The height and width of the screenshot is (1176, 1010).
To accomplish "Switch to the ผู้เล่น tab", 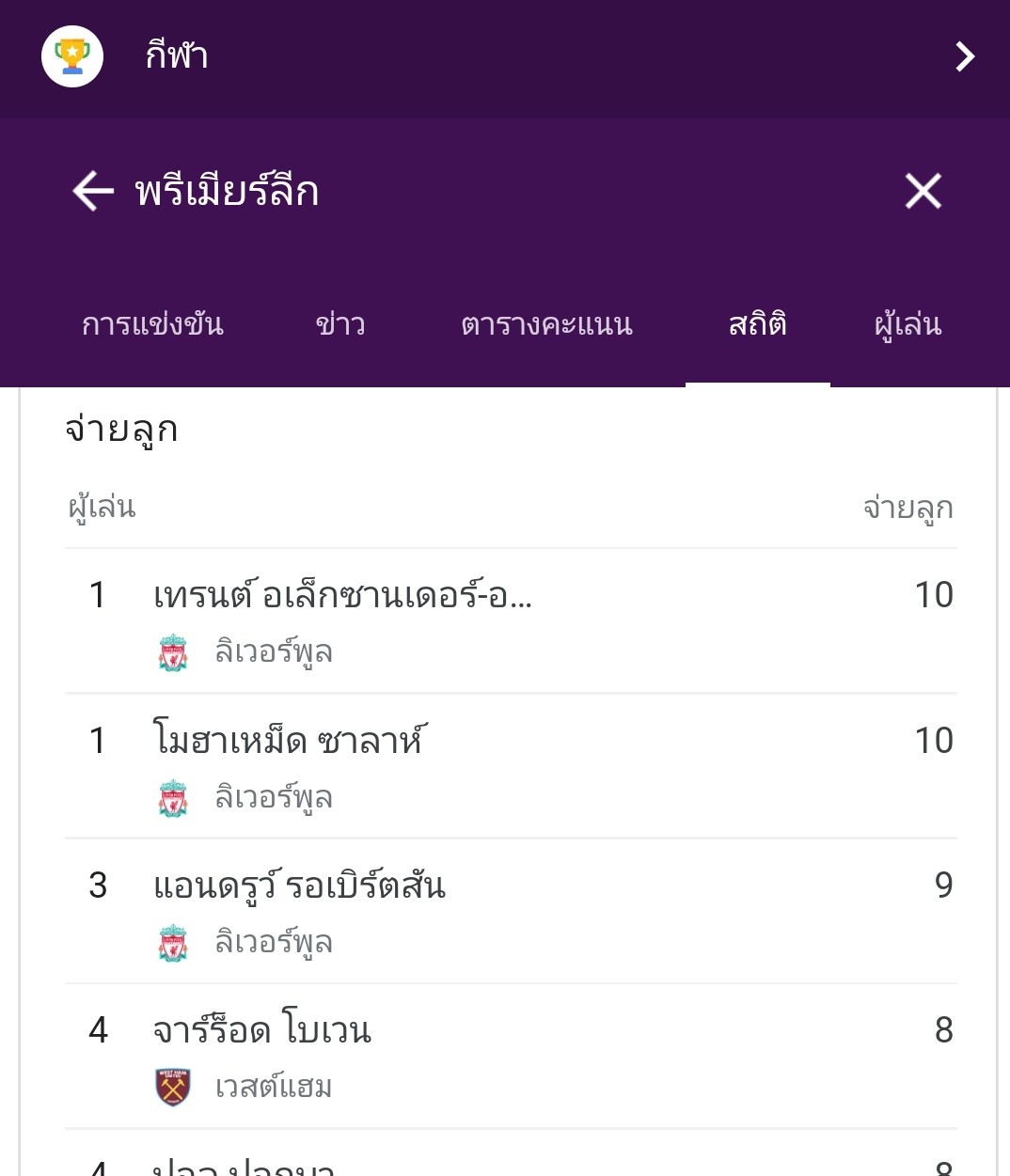I will [x=907, y=325].
